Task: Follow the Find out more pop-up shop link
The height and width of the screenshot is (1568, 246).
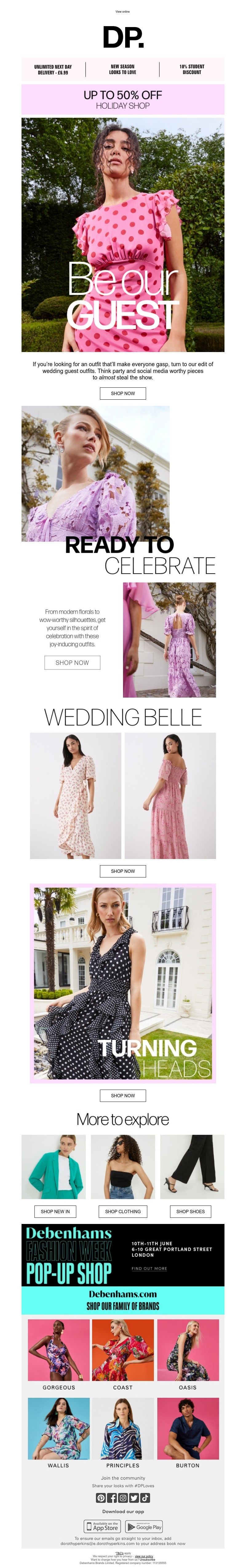Action: 149,1269
